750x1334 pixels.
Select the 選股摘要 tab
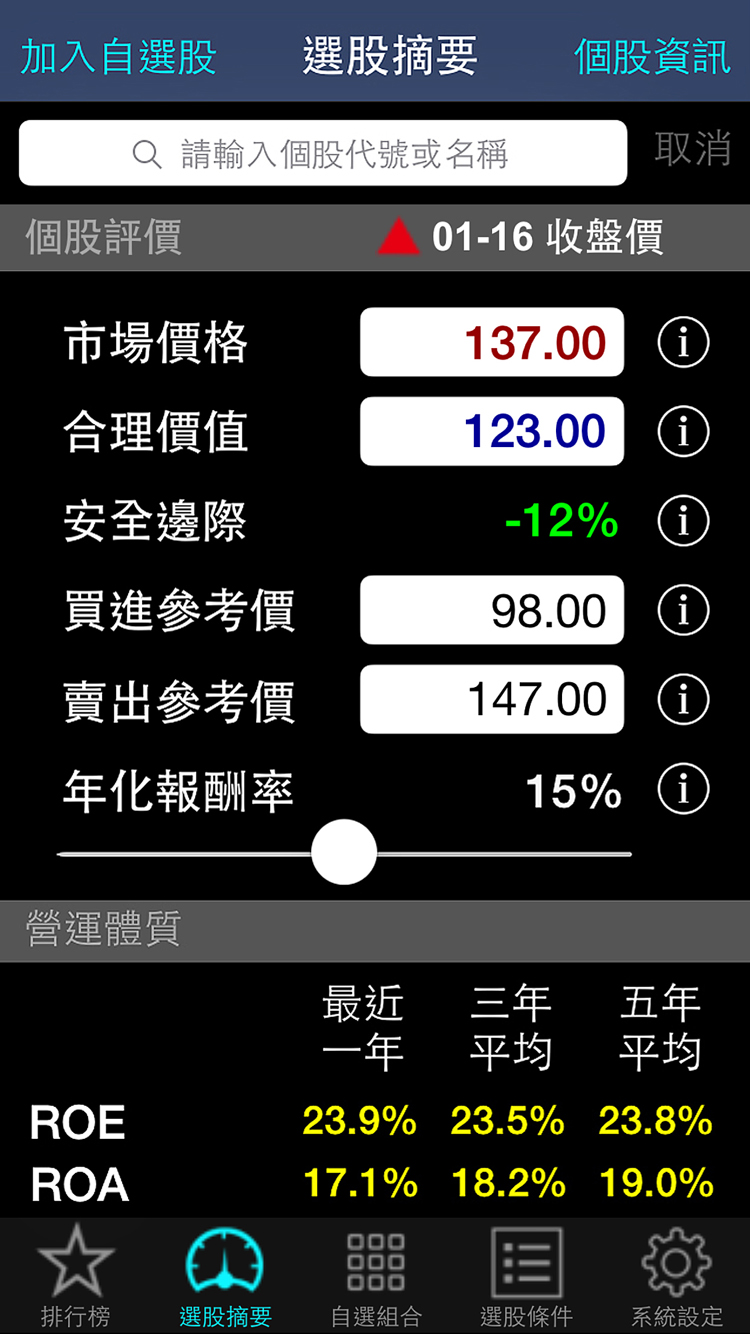(x=225, y=1276)
